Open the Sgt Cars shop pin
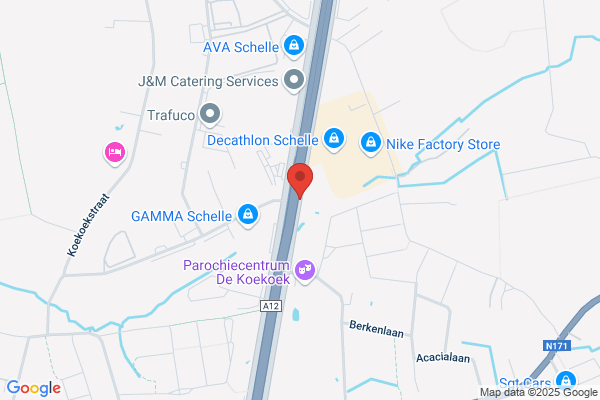600x400 pixels. click(566, 381)
